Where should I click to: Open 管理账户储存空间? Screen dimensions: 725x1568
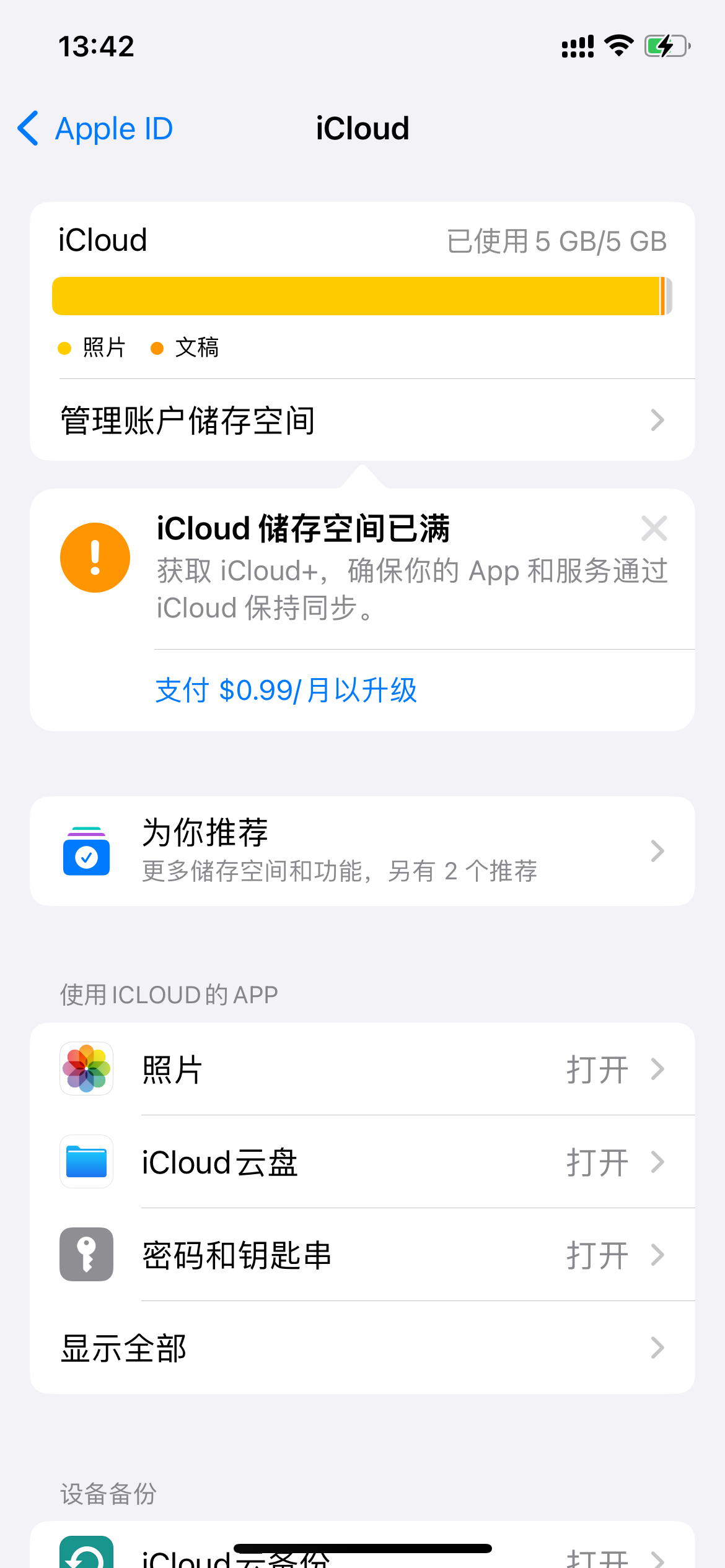click(362, 420)
